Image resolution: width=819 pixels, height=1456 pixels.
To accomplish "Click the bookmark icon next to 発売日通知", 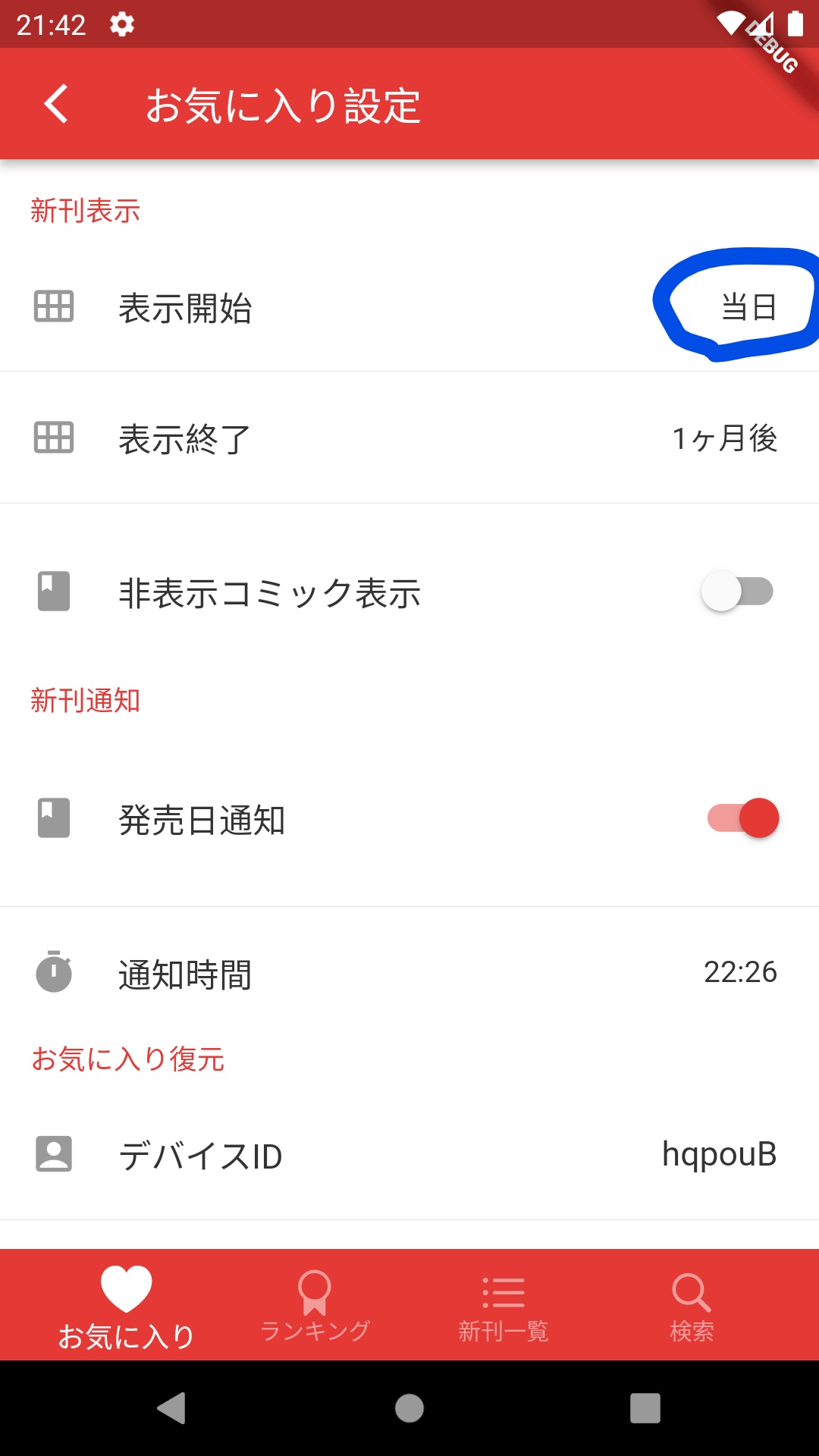I will (52, 818).
